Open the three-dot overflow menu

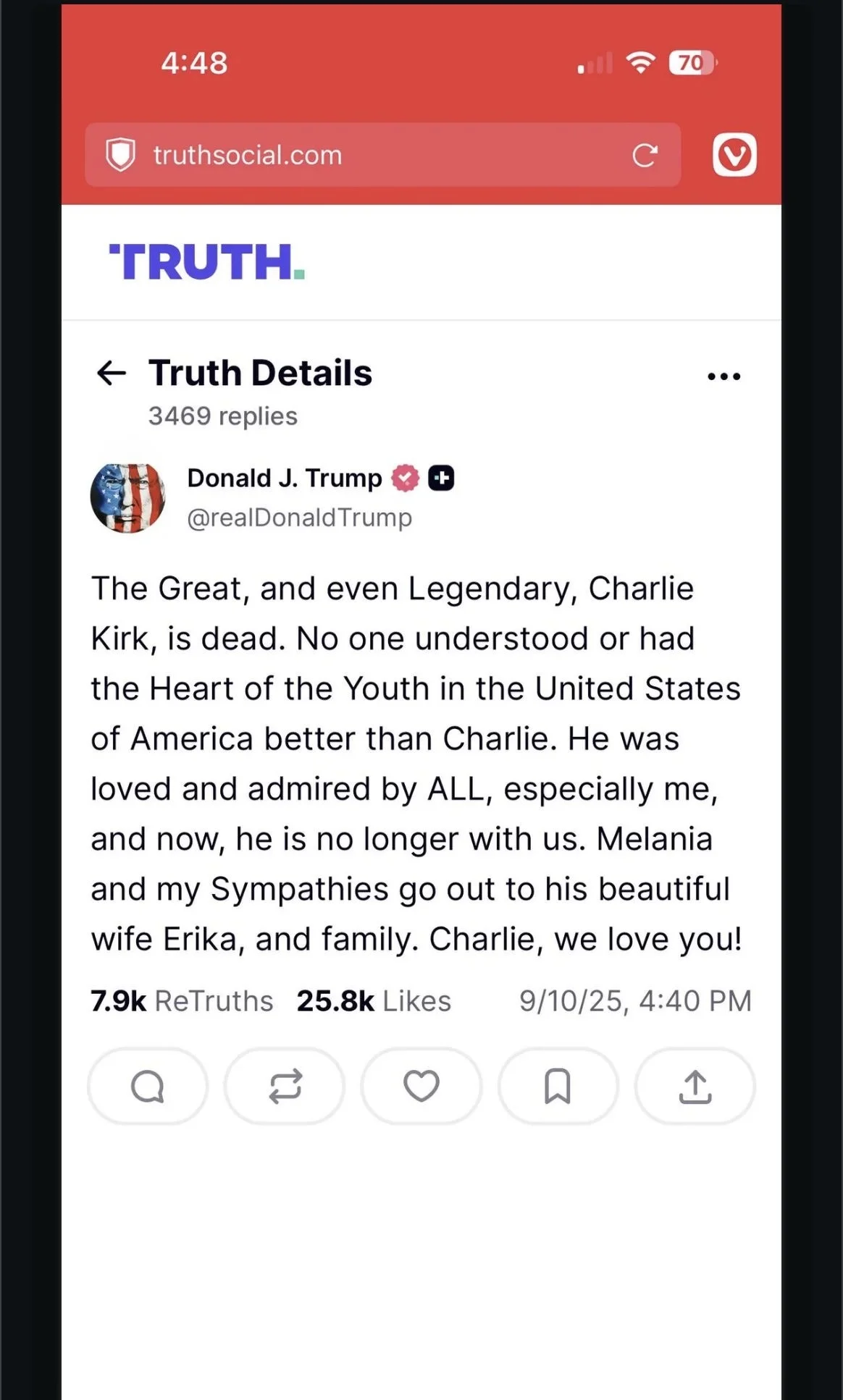(x=724, y=376)
